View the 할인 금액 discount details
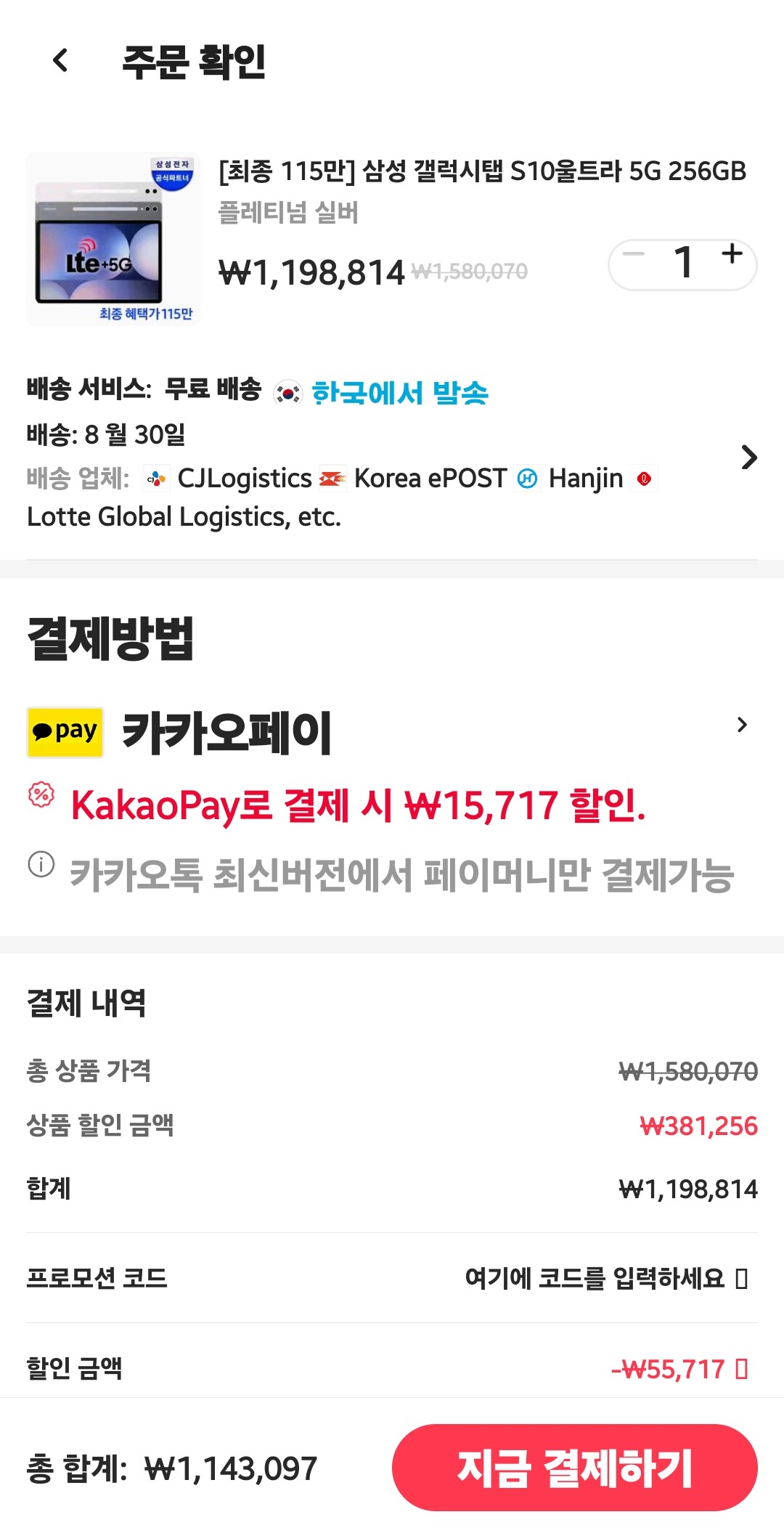Viewport: 784px width, 1533px height. click(679, 1369)
